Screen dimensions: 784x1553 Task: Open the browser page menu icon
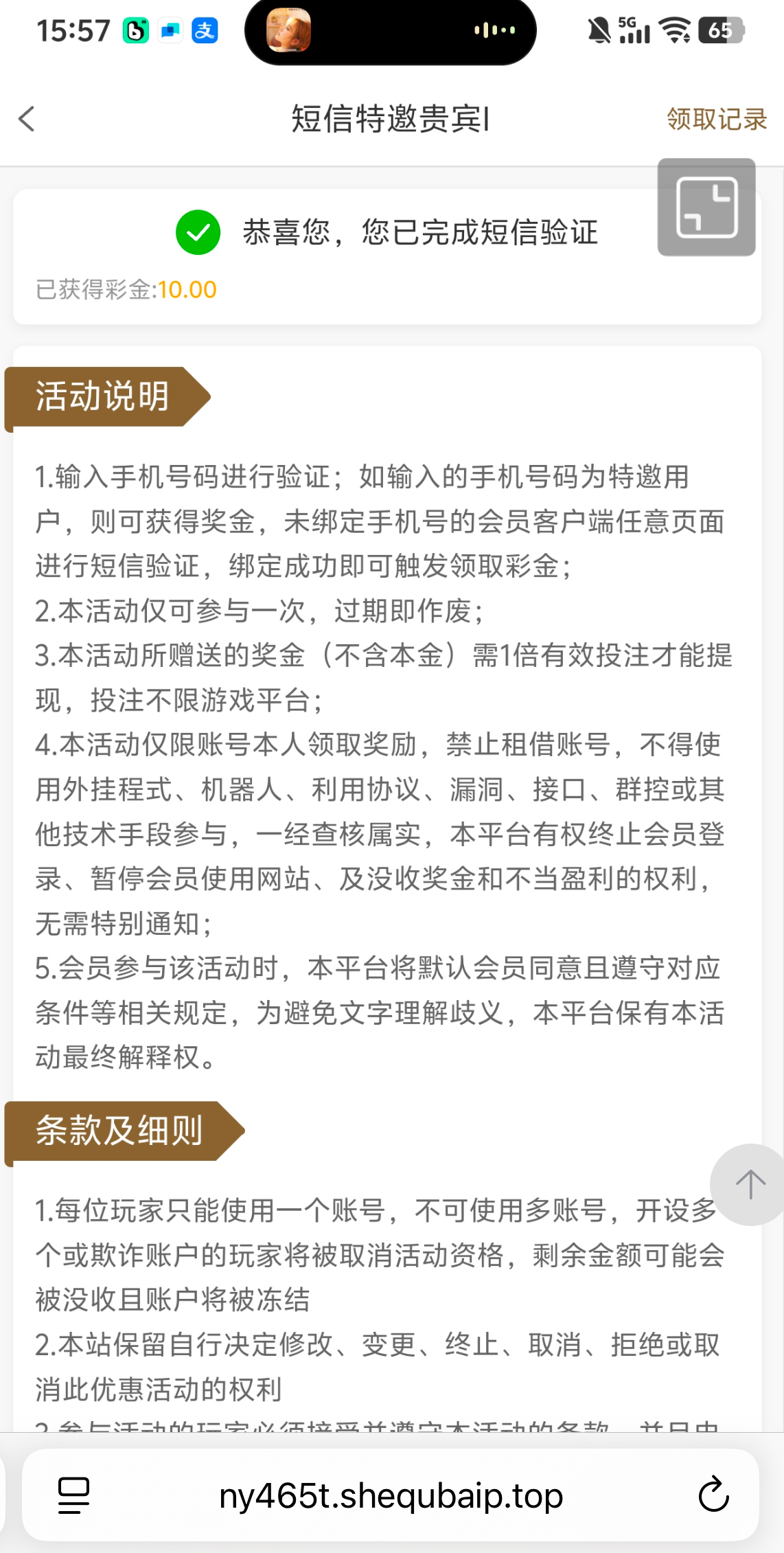click(x=73, y=1495)
